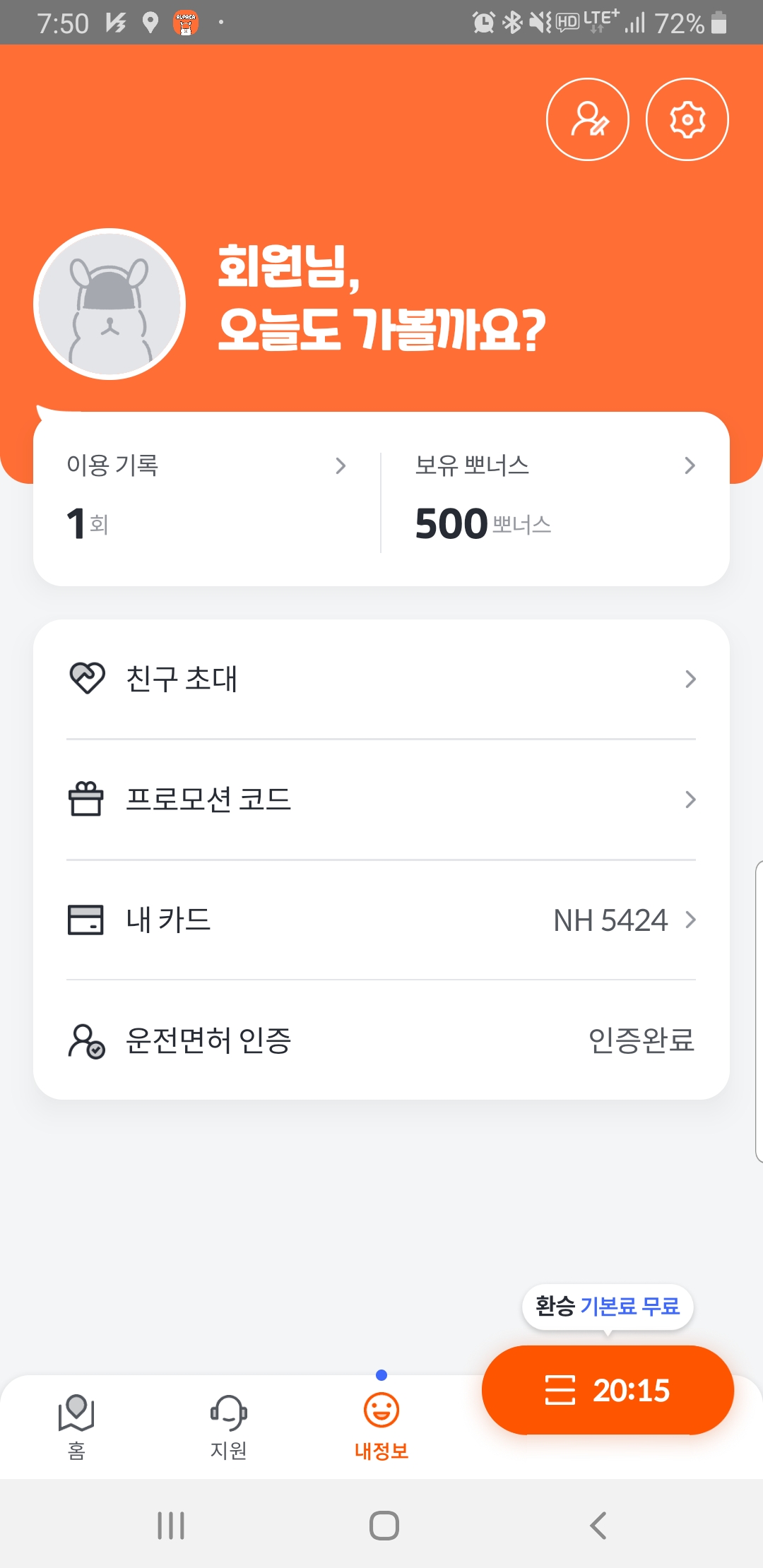This screenshot has height=1568, width=763.
Task: Switch to the 지원 tab
Action: (x=229, y=1427)
